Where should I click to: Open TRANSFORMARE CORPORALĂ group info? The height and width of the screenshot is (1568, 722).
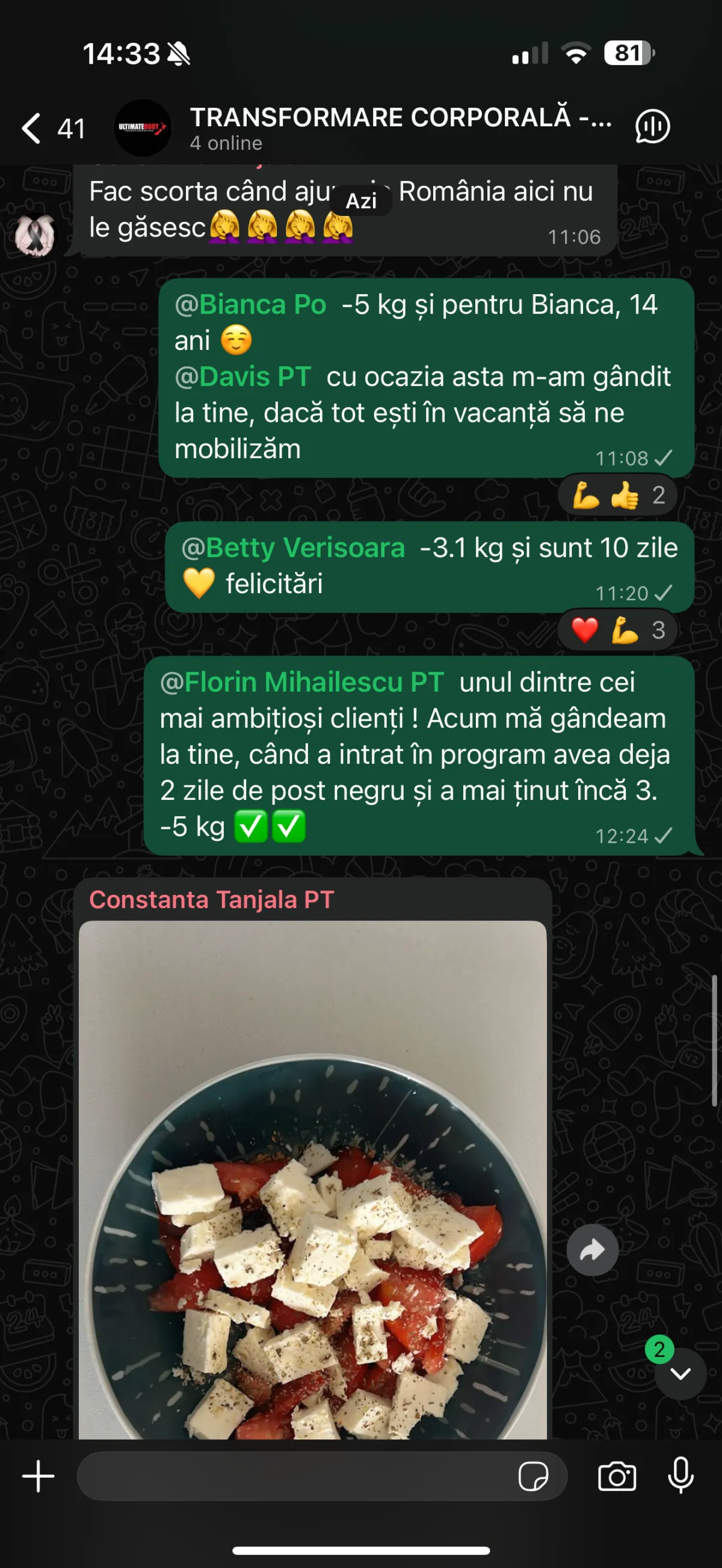(x=401, y=128)
